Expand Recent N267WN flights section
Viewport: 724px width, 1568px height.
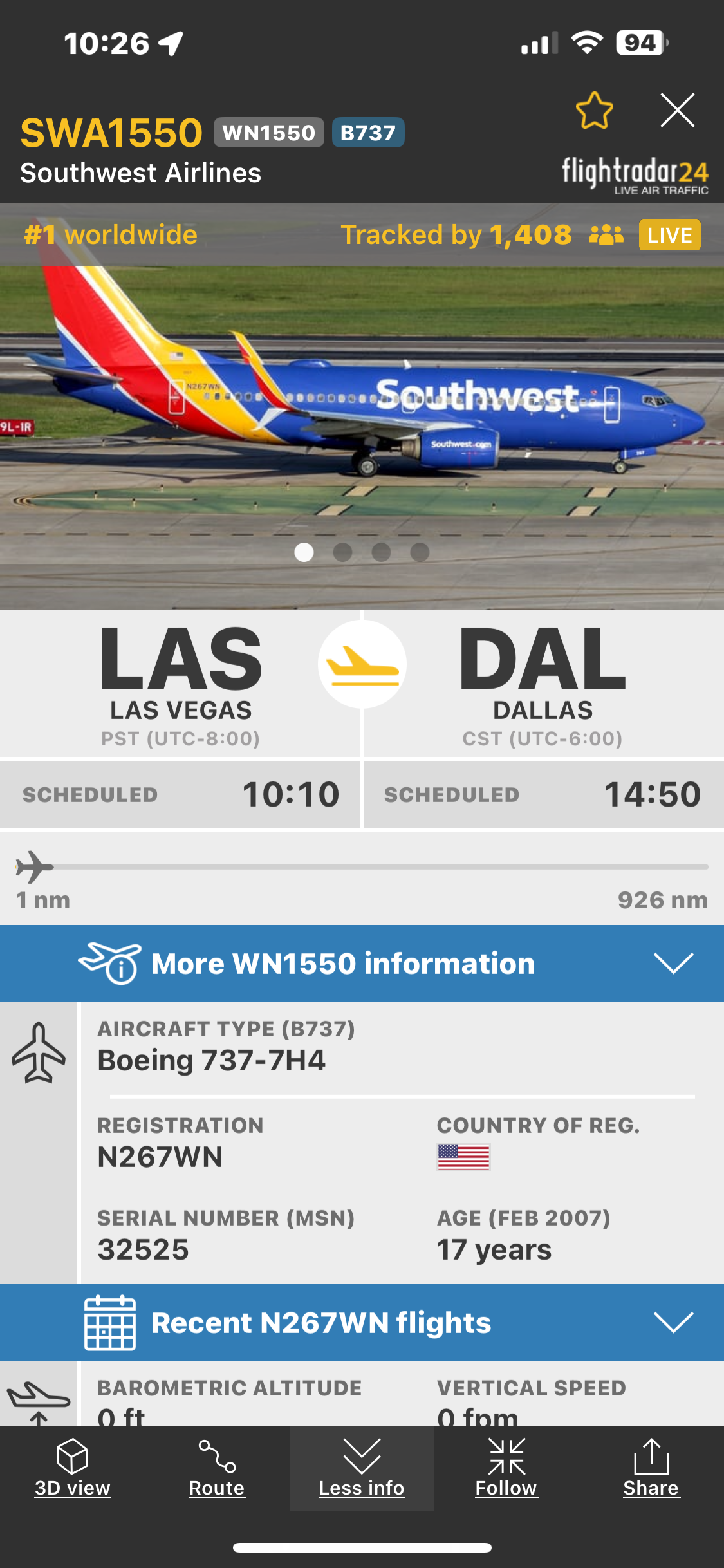point(362,1323)
